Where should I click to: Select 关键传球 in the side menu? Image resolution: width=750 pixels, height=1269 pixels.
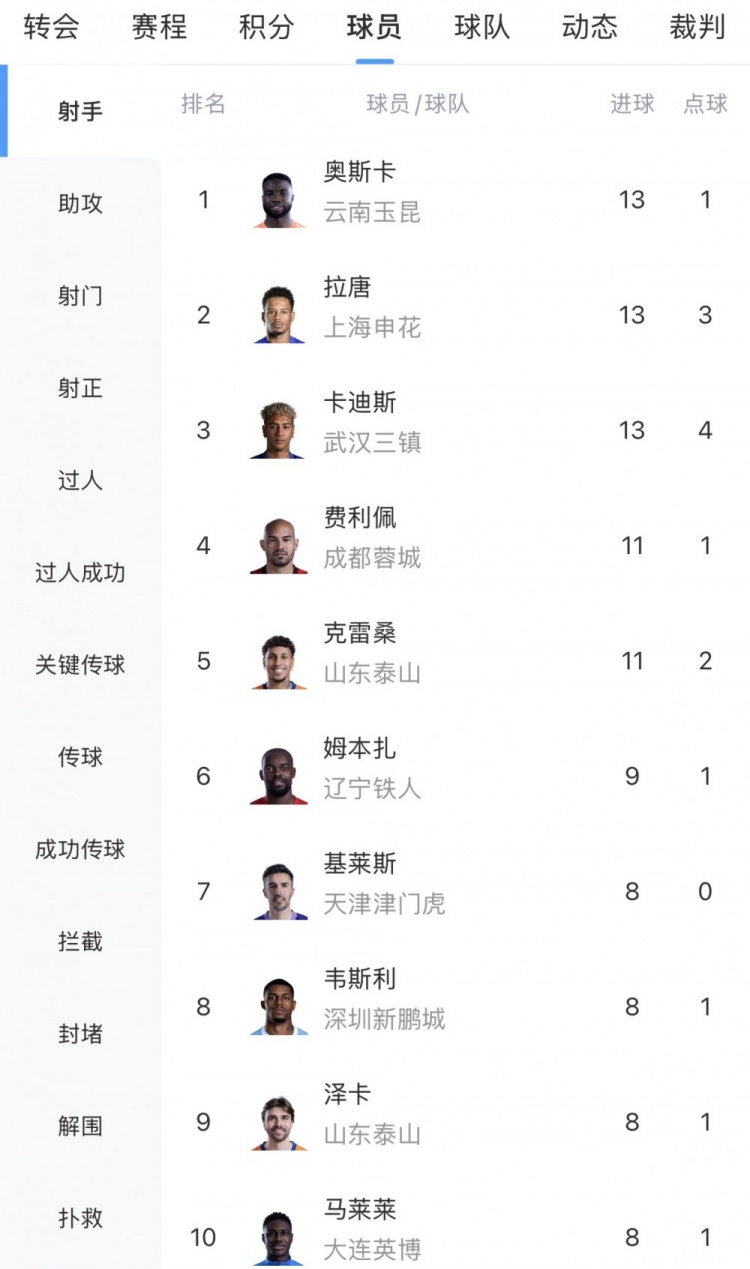80,665
